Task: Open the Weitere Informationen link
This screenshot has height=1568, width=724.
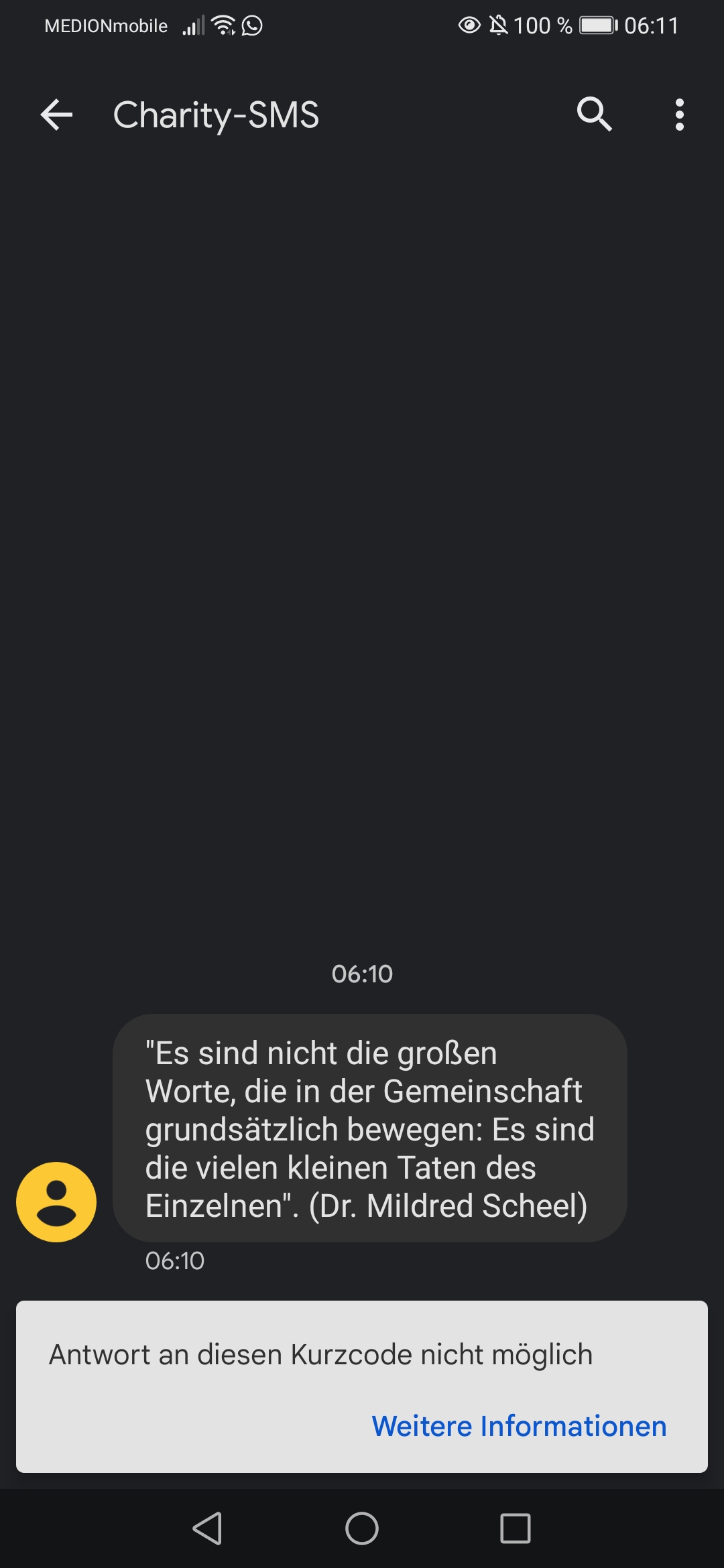Action: point(519,1426)
